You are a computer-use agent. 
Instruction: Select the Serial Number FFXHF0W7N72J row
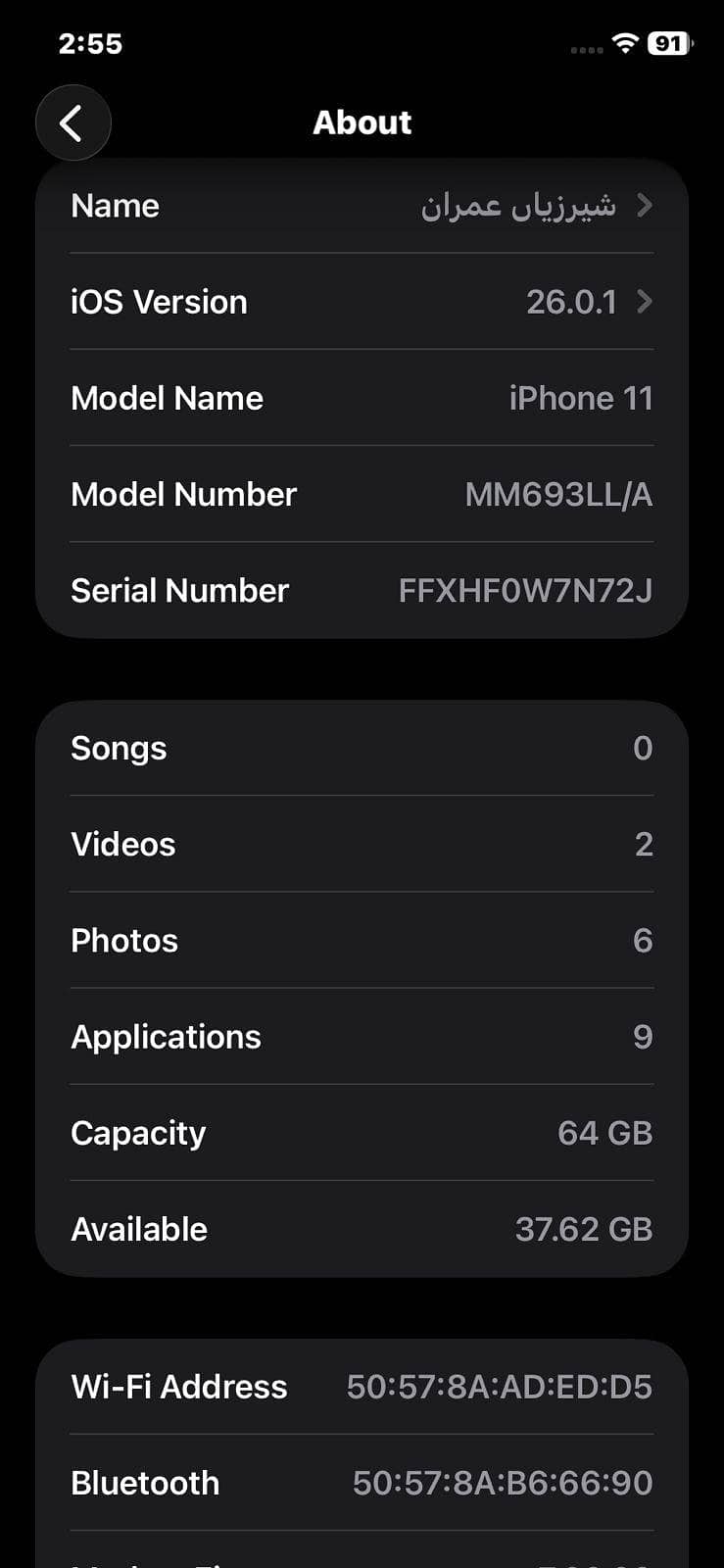point(362,590)
